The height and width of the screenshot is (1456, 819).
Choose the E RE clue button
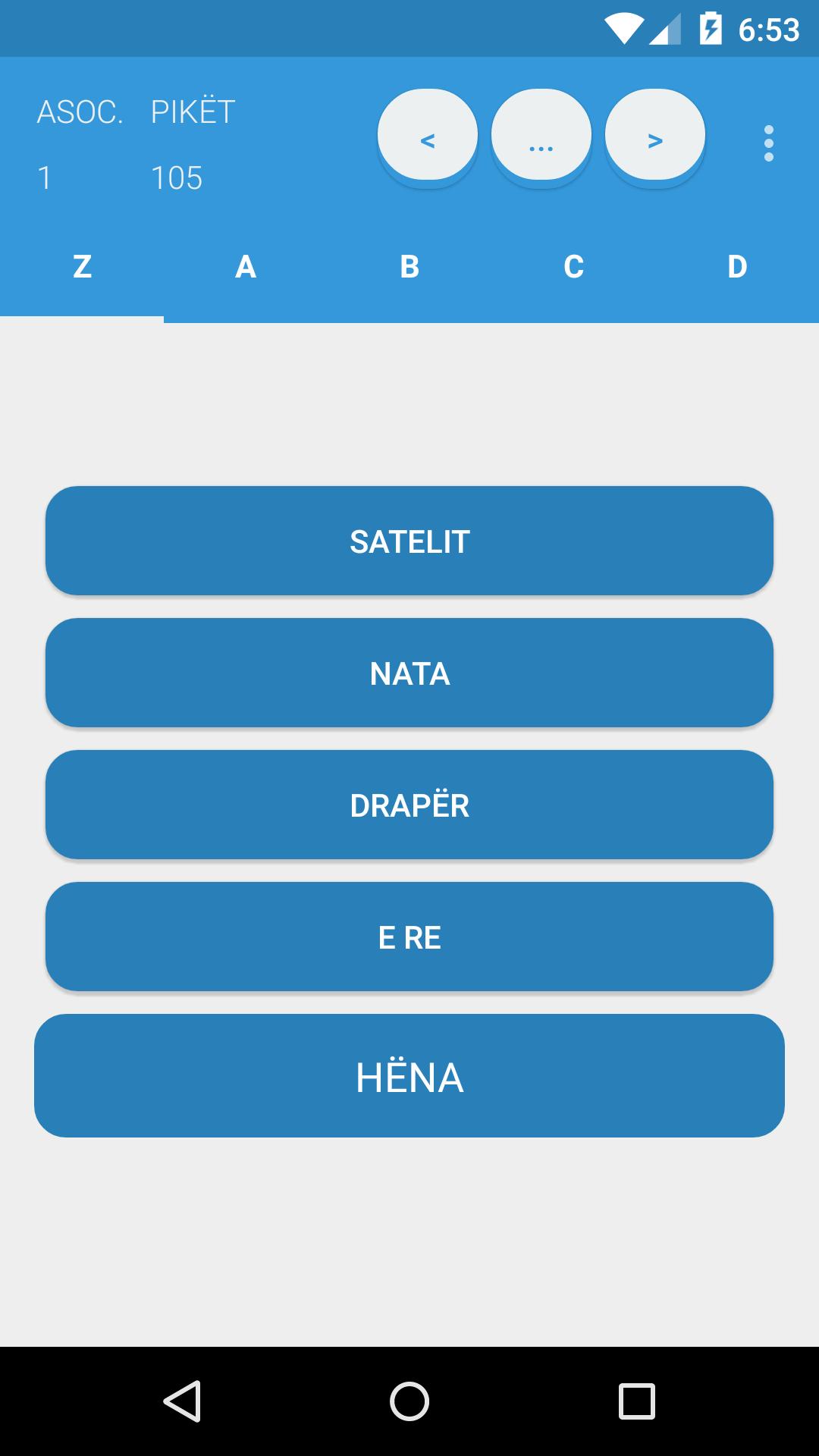click(409, 937)
